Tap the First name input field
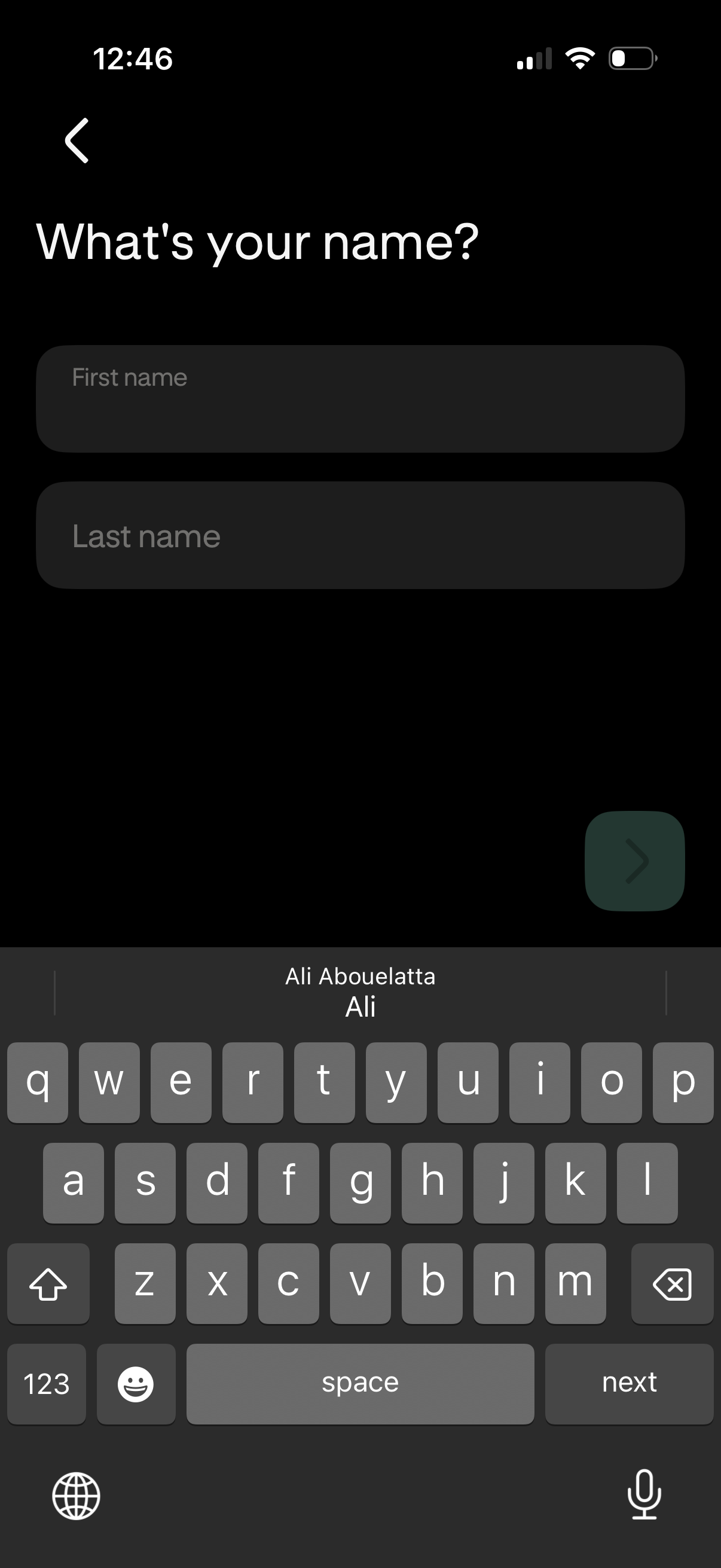Image resolution: width=721 pixels, height=1568 pixels. click(x=360, y=398)
